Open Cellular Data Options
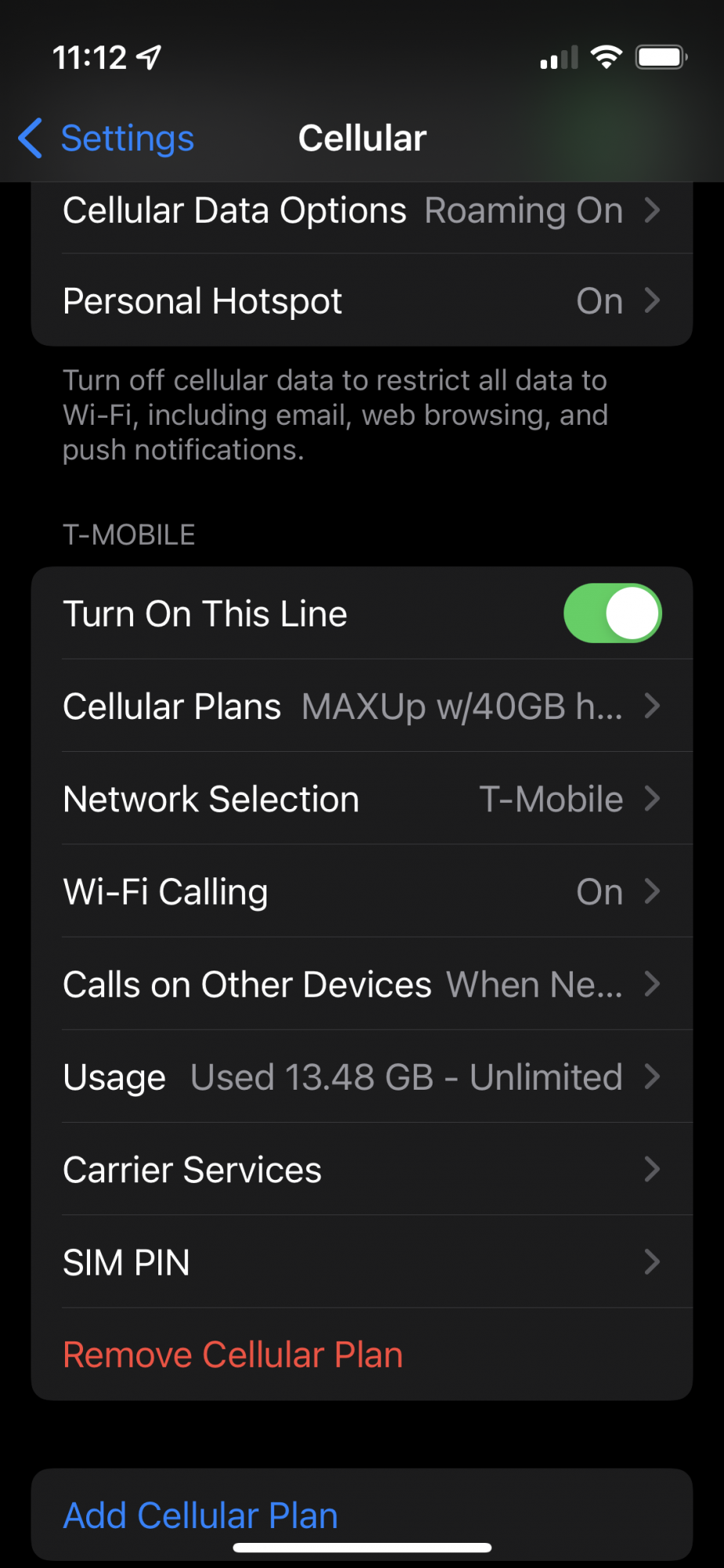The width and height of the screenshot is (724, 1568). coord(362,210)
